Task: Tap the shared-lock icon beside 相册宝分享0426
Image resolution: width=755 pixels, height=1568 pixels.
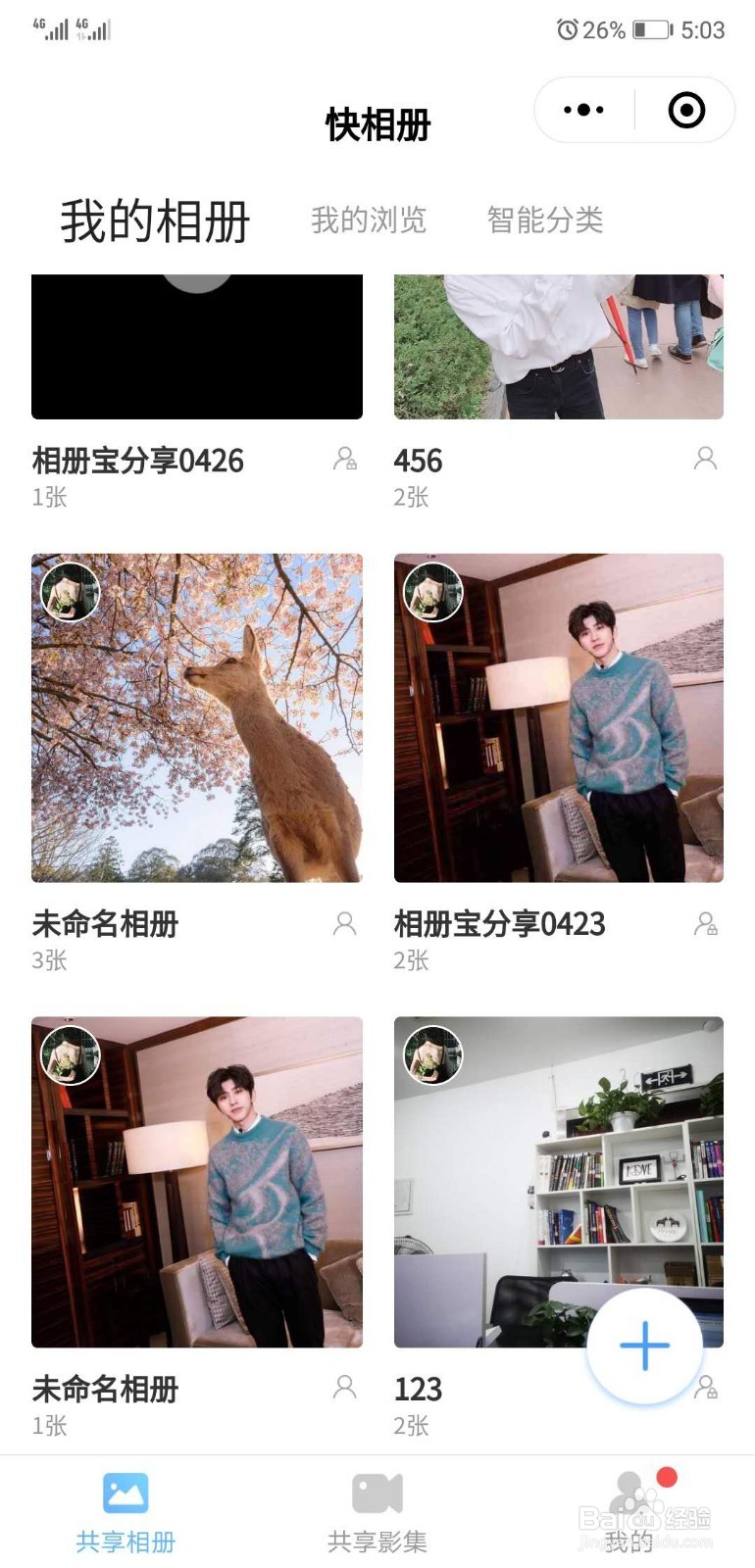Action: (x=347, y=461)
